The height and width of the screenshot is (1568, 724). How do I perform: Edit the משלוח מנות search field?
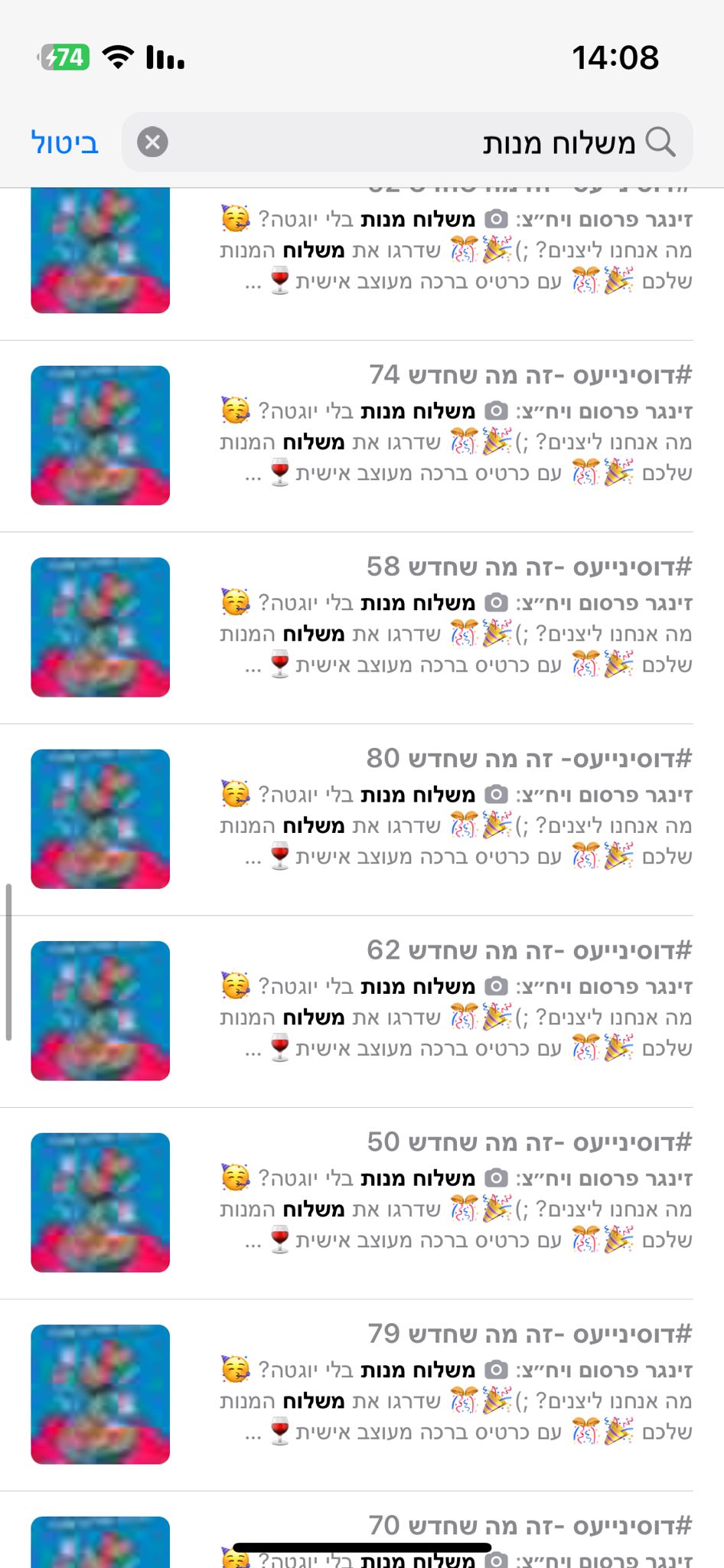click(x=407, y=142)
